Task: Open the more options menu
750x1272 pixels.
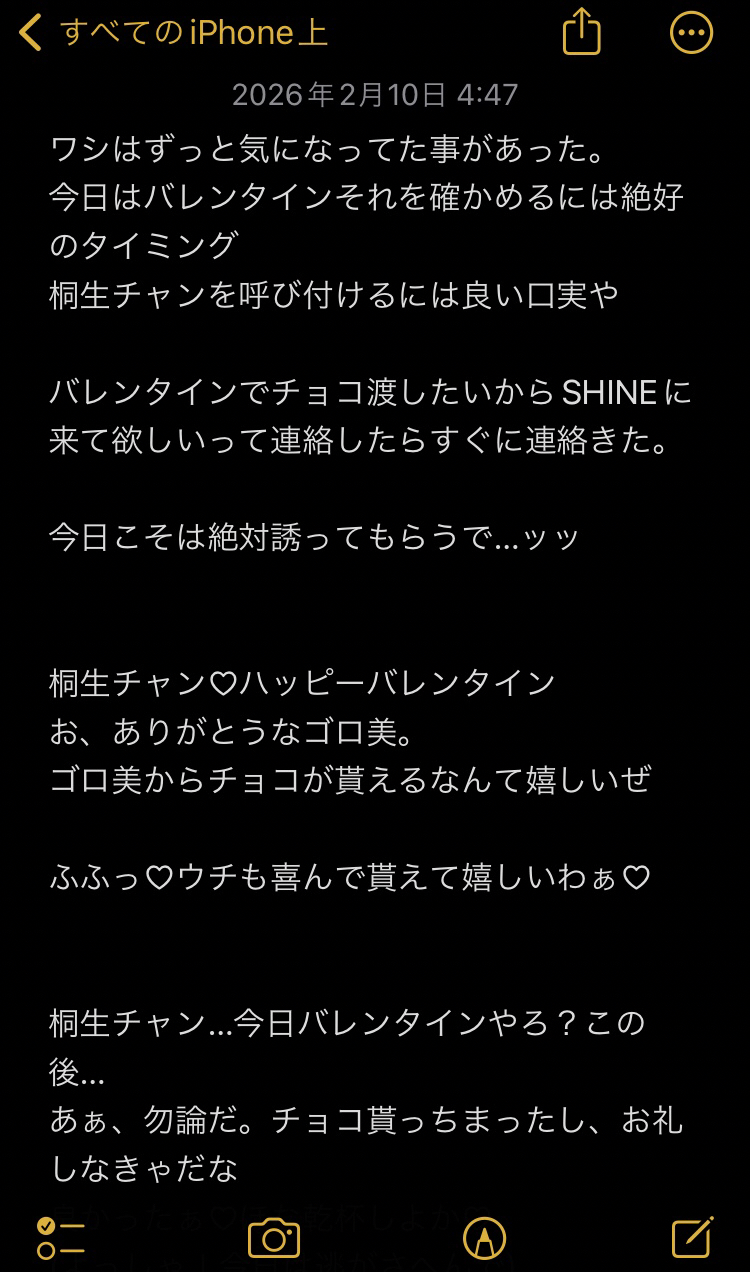Action: [691, 33]
